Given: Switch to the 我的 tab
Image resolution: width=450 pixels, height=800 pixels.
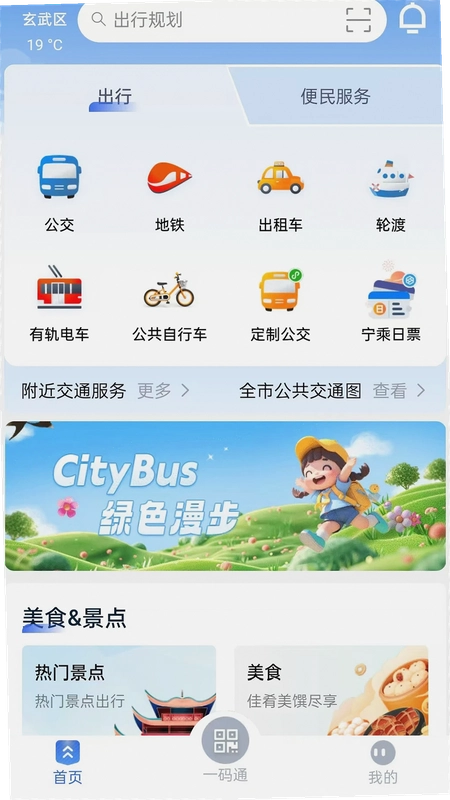Looking at the screenshot, I should [x=383, y=762].
